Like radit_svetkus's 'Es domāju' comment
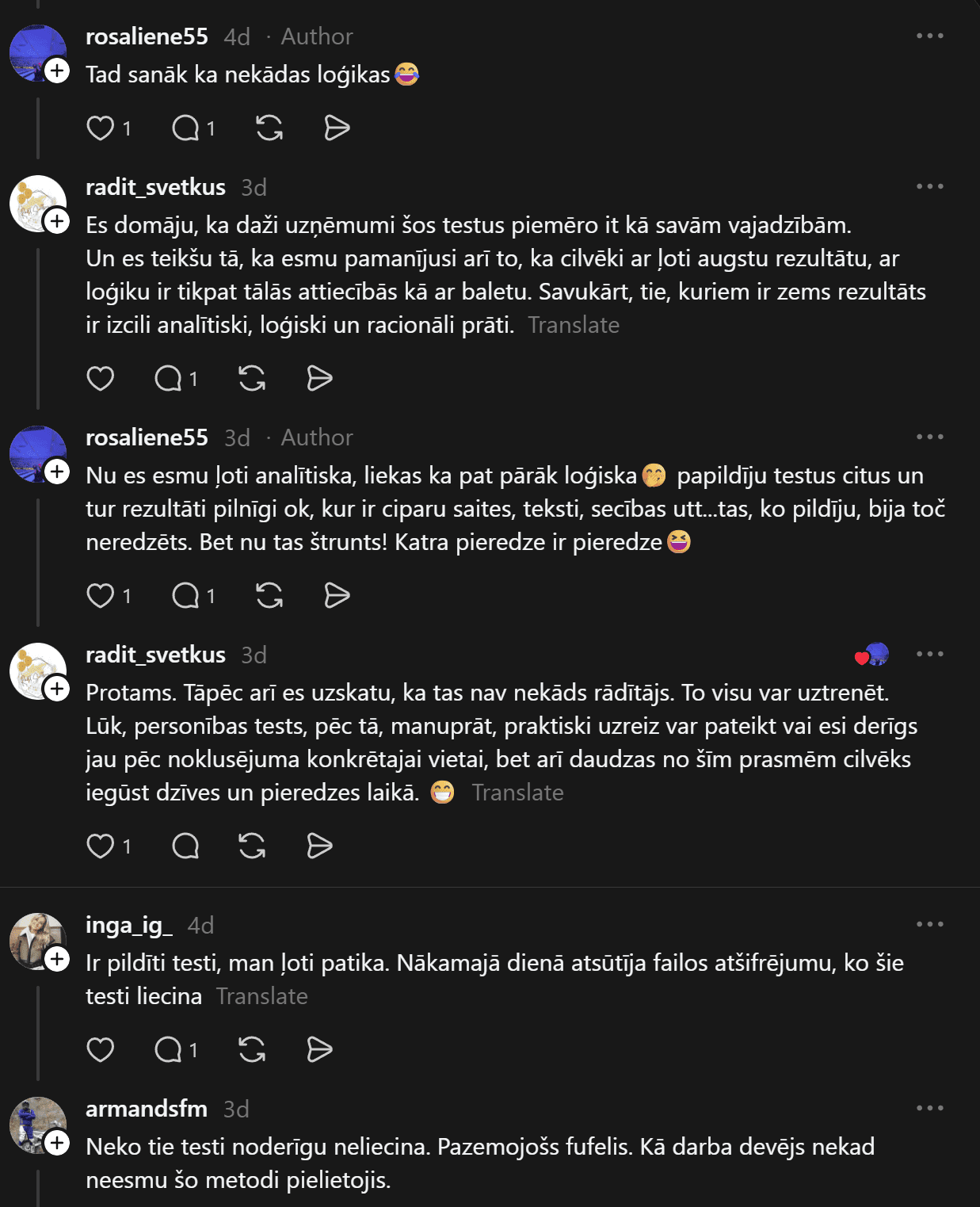 point(101,378)
